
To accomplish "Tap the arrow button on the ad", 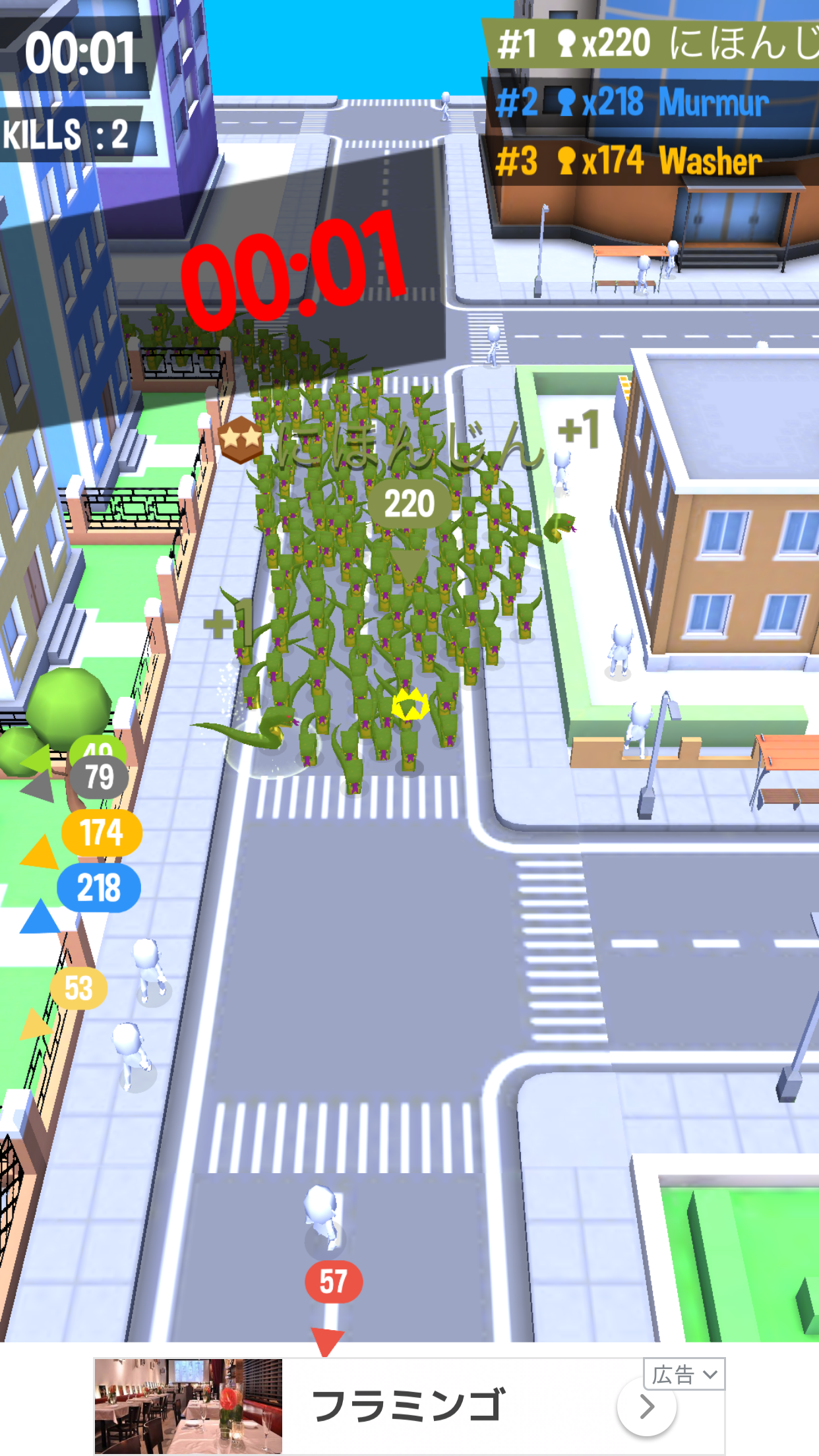I will point(646,1407).
